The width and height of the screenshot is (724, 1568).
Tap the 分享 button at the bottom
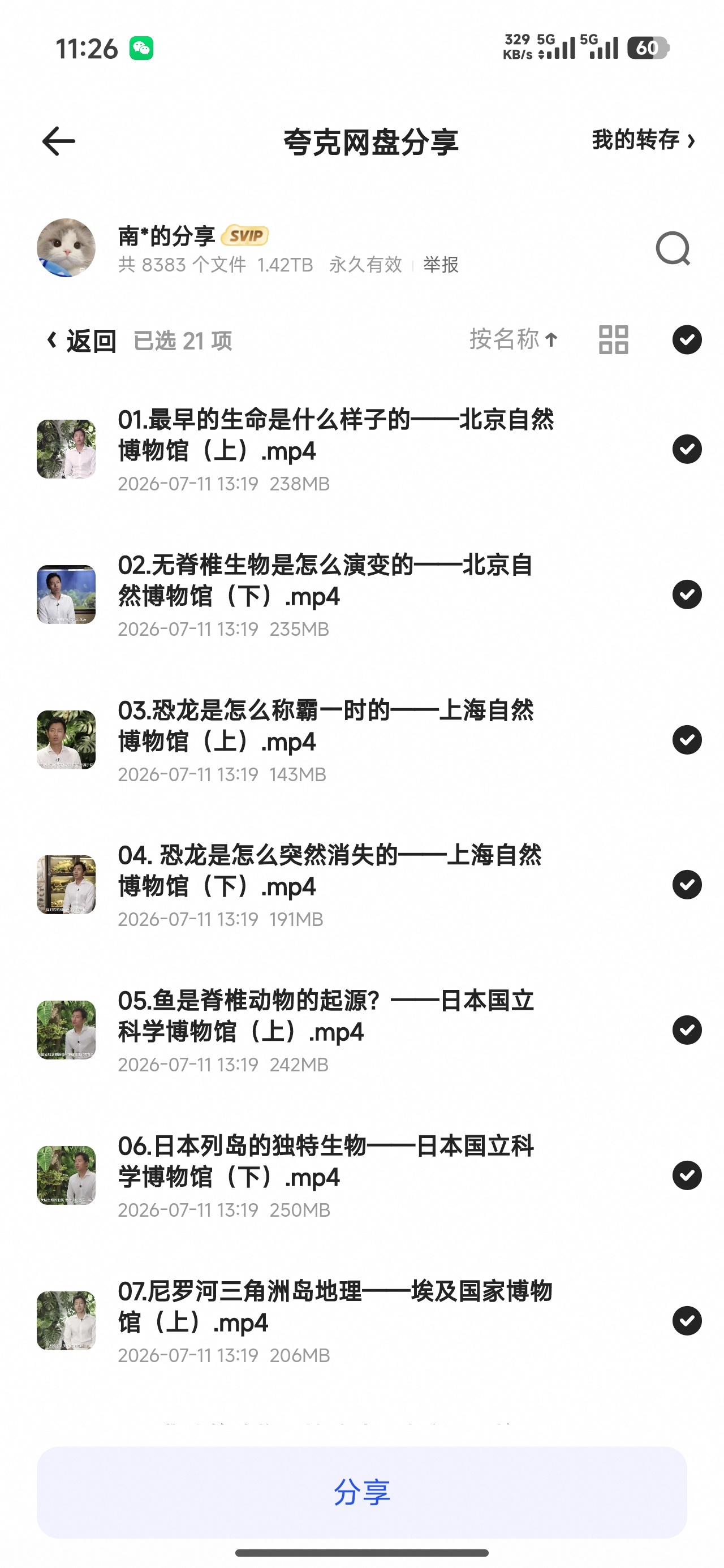pyautogui.click(x=361, y=1492)
